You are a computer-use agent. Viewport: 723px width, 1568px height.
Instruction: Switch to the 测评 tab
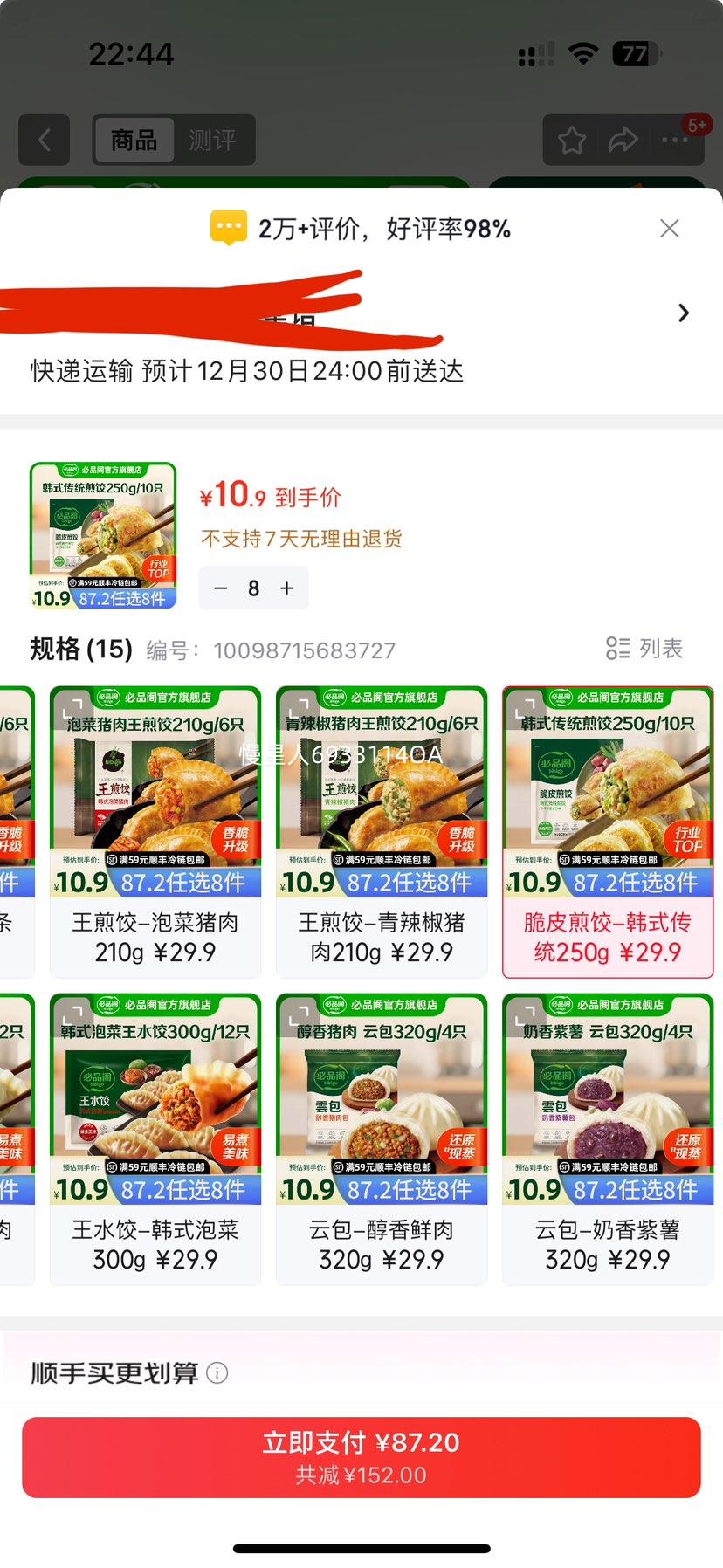coord(214,140)
